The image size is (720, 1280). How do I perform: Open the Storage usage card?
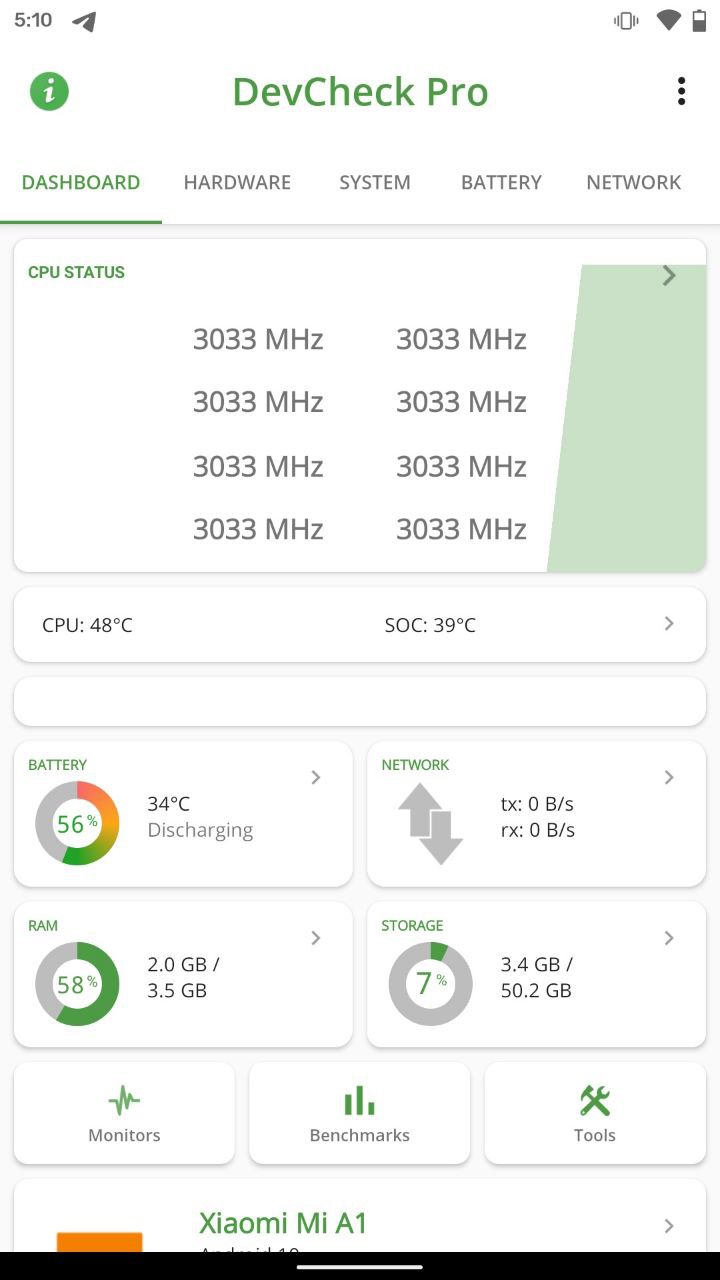click(537, 975)
